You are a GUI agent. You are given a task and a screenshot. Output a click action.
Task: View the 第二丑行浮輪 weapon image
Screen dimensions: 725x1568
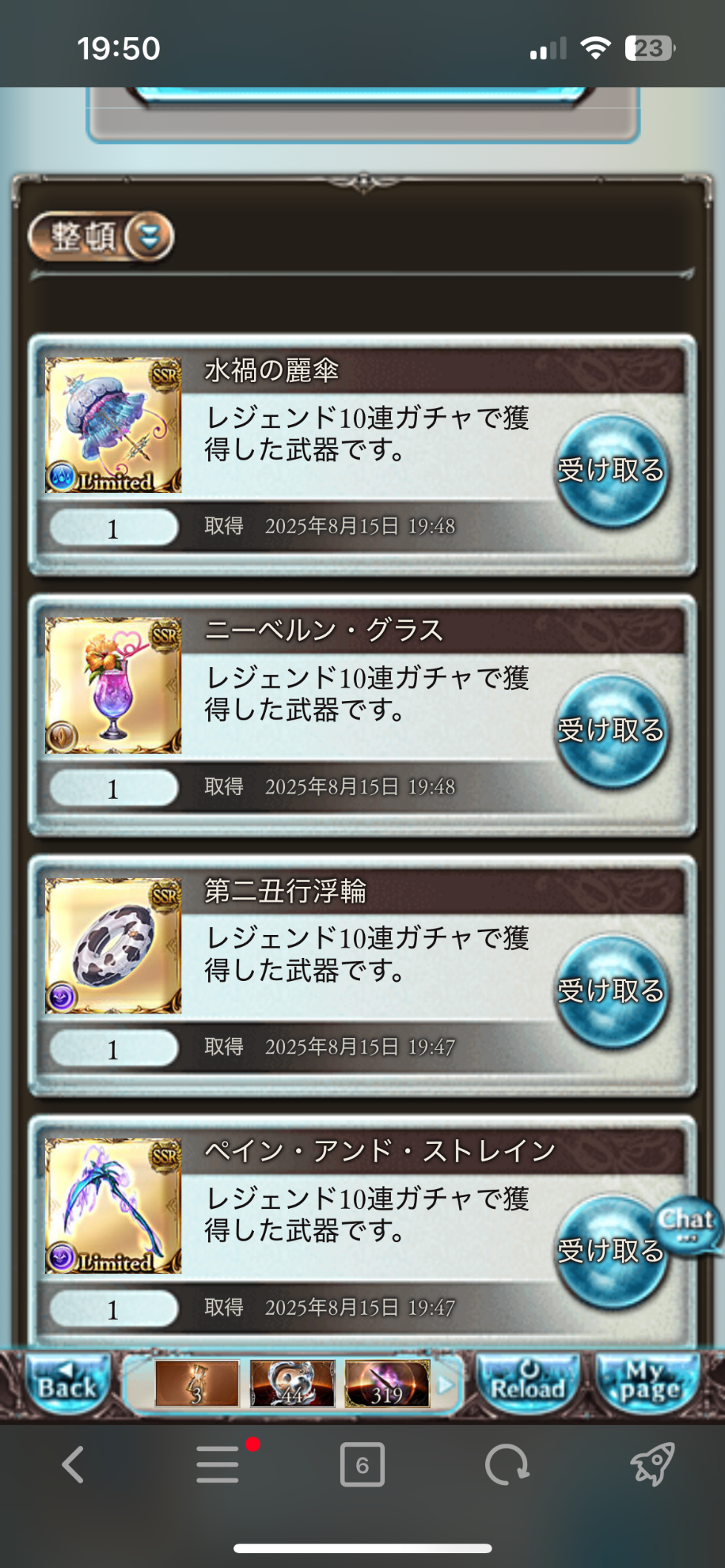tap(113, 945)
